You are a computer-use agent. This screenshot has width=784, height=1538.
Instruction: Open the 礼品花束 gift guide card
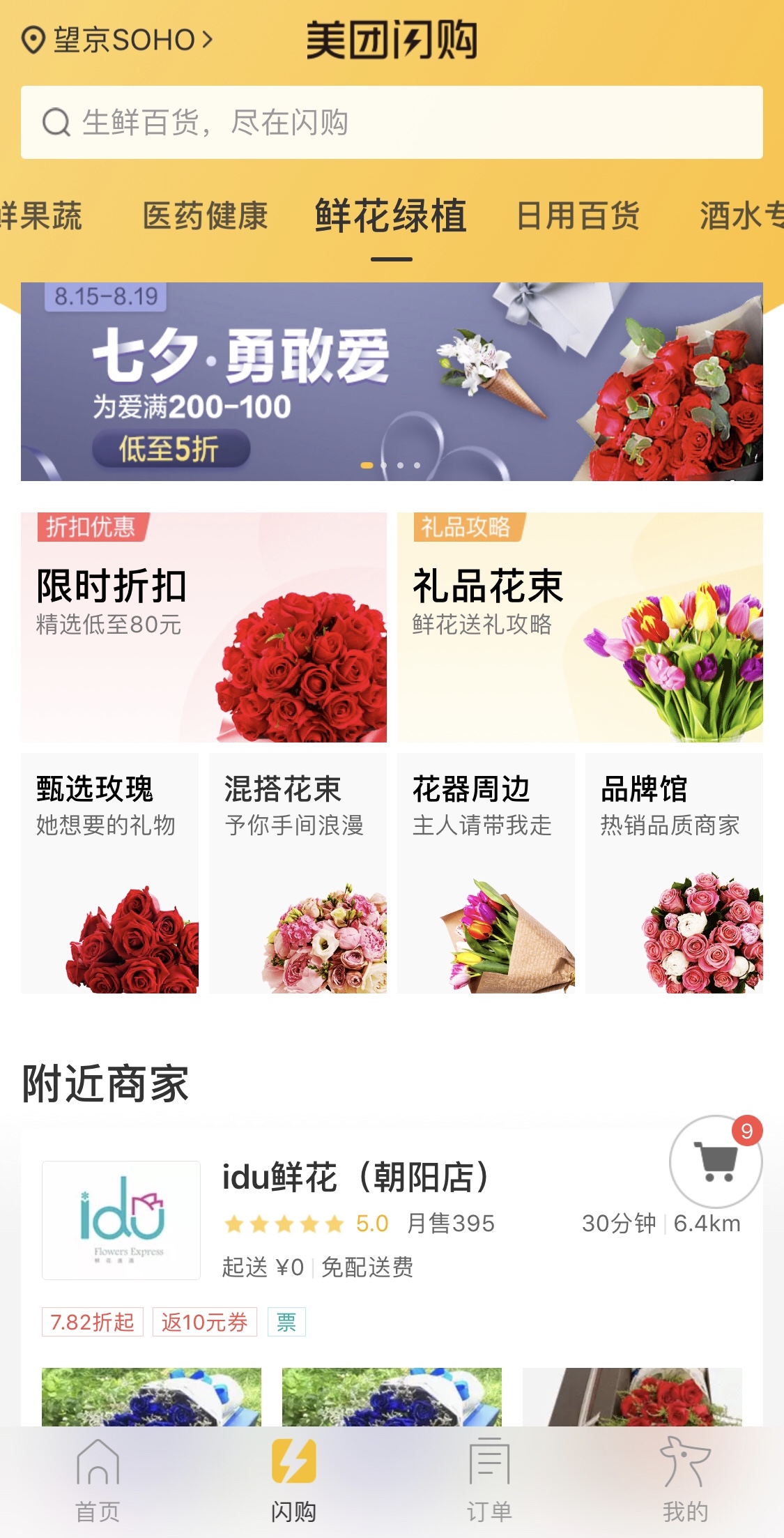(x=580, y=627)
